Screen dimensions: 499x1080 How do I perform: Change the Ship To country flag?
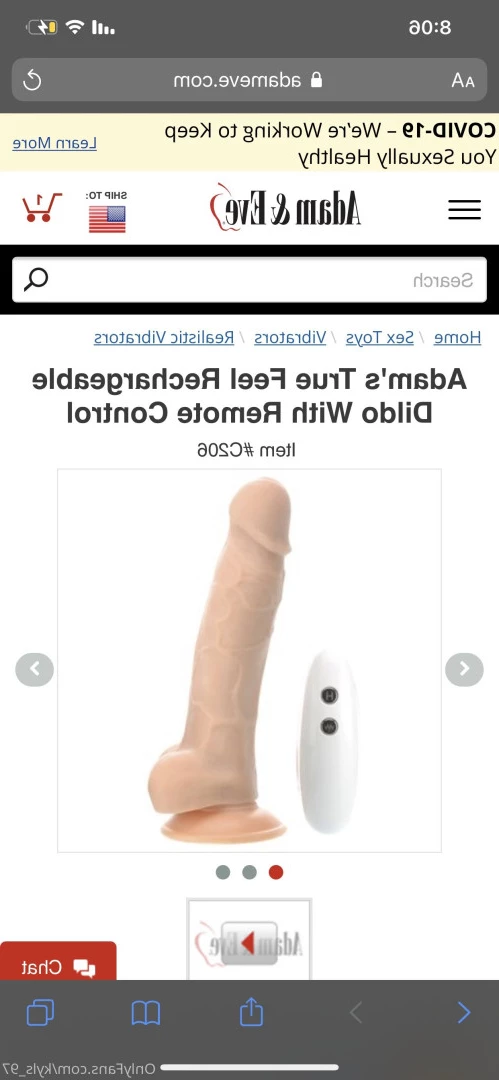(x=107, y=219)
